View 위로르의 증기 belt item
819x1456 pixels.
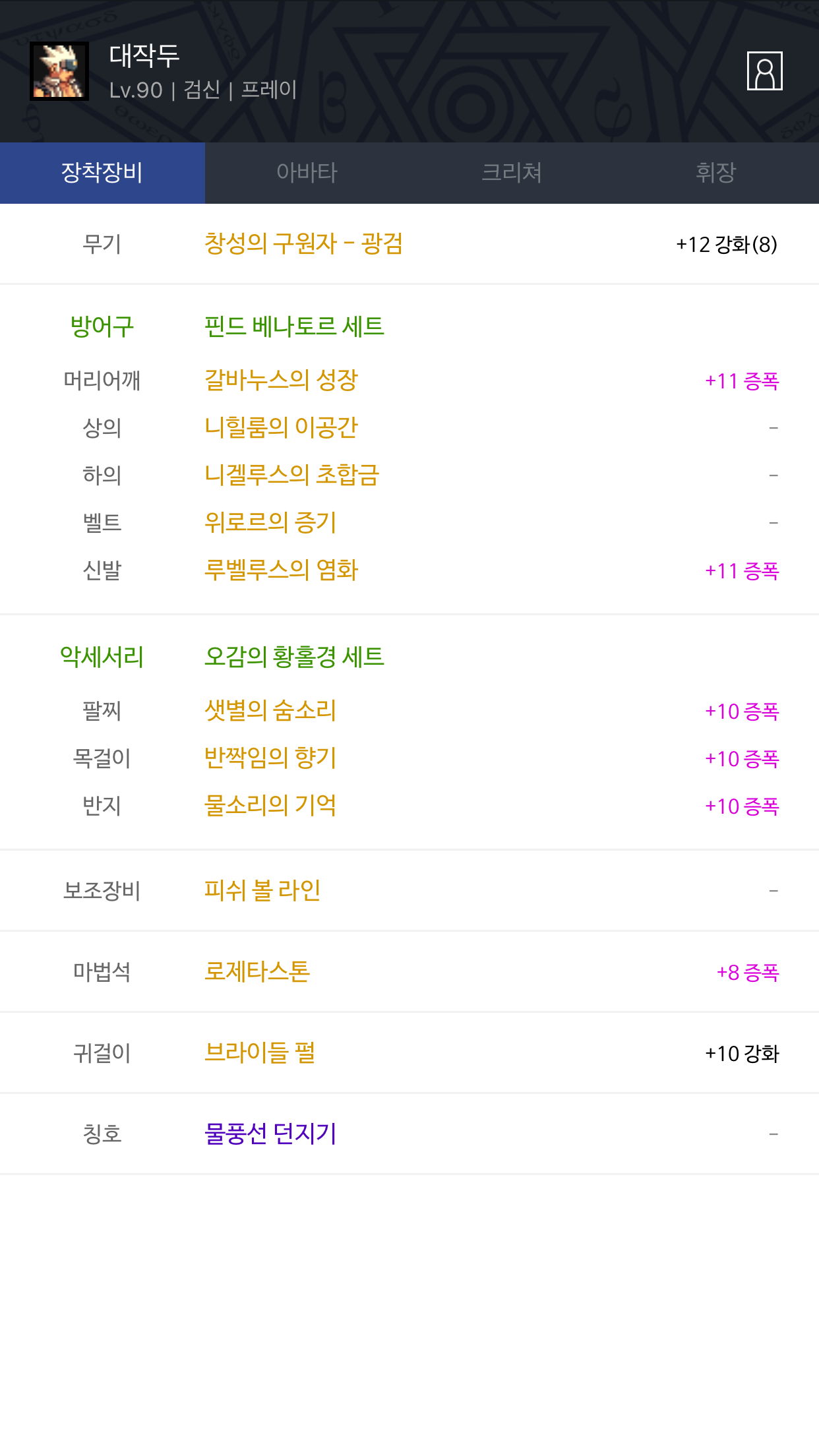click(x=270, y=523)
